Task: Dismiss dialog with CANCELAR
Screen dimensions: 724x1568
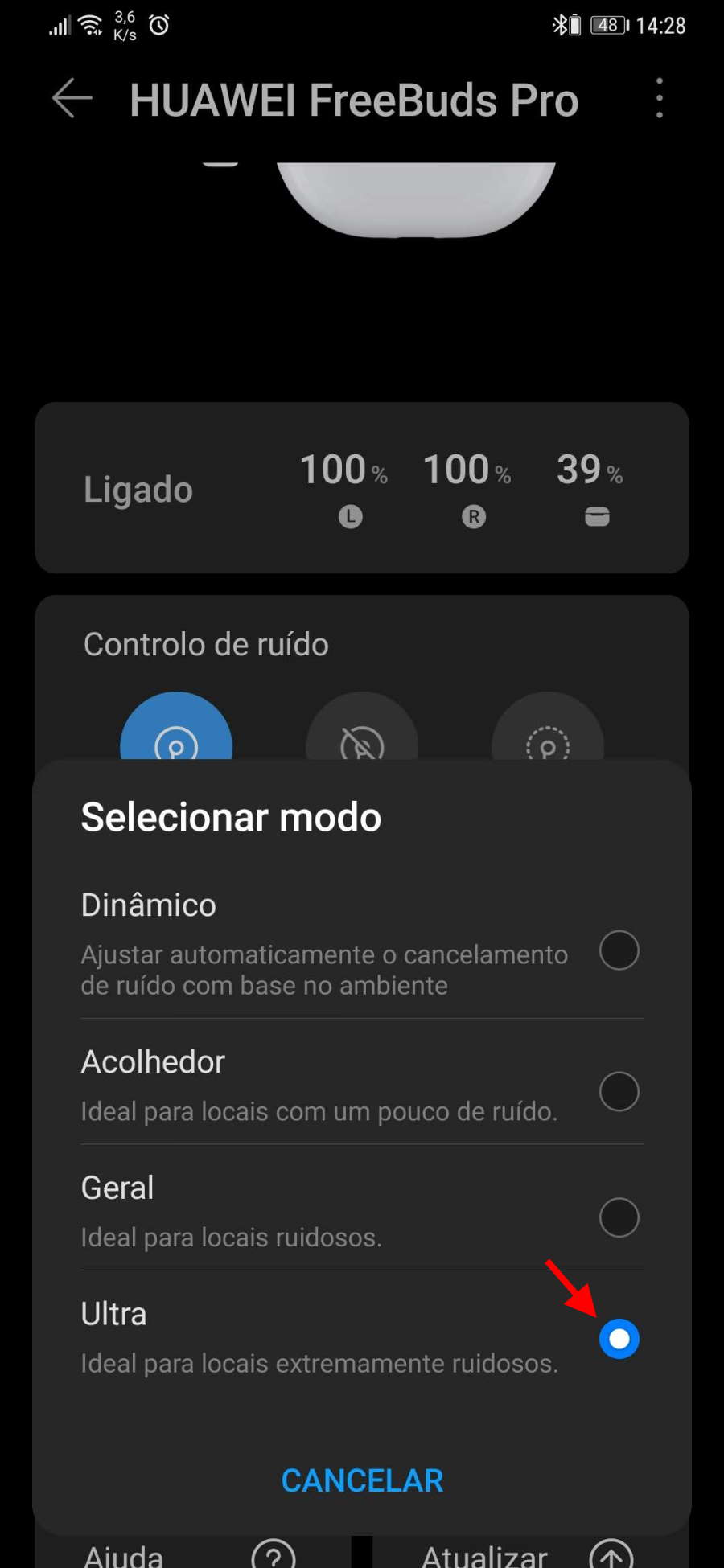Action: (x=362, y=1480)
